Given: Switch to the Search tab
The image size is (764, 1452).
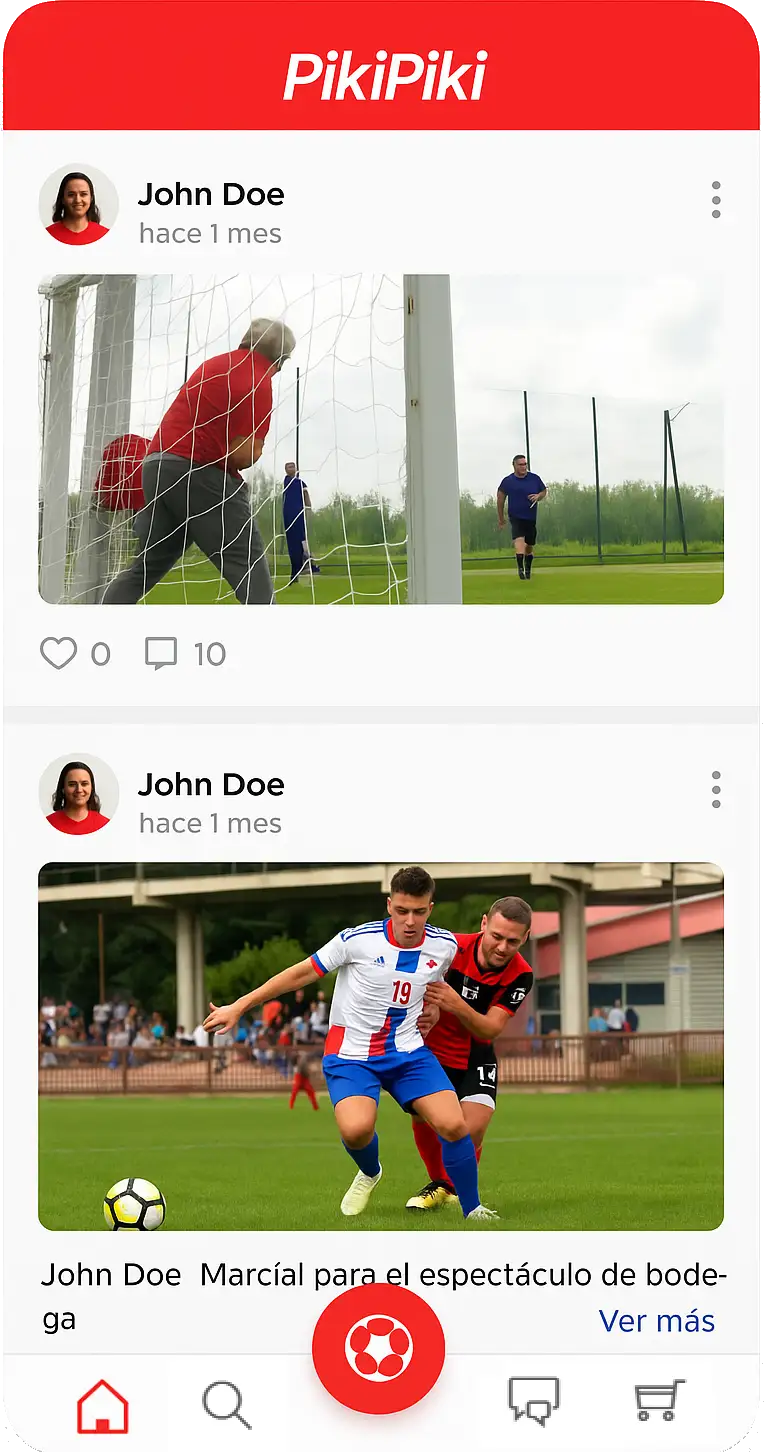Looking at the screenshot, I should 227,1405.
